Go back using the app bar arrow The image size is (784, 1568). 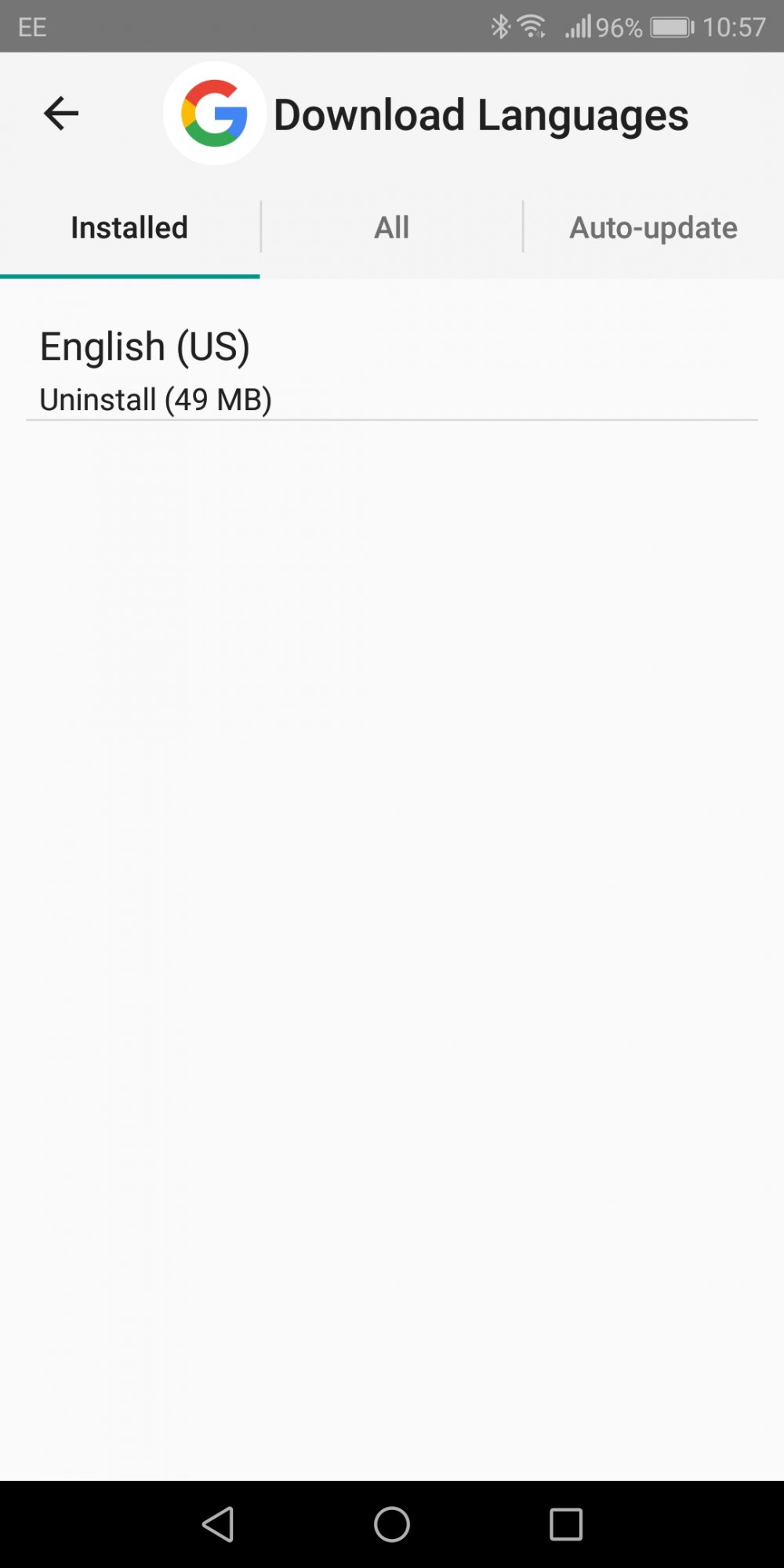pyautogui.click(x=61, y=114)
